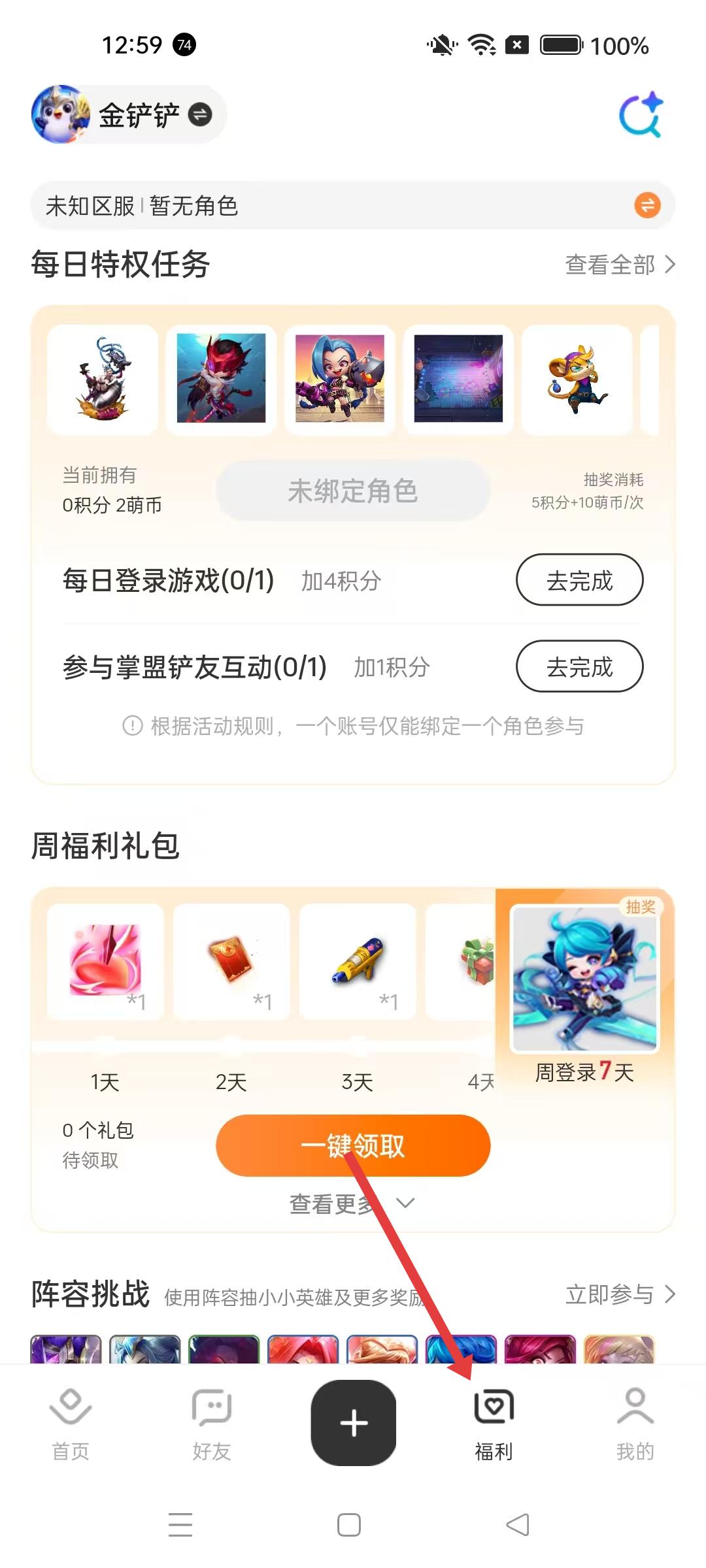Expand 查看更多 in weekly gift pack
The image size is (706, 1568).
(352, 1203)
